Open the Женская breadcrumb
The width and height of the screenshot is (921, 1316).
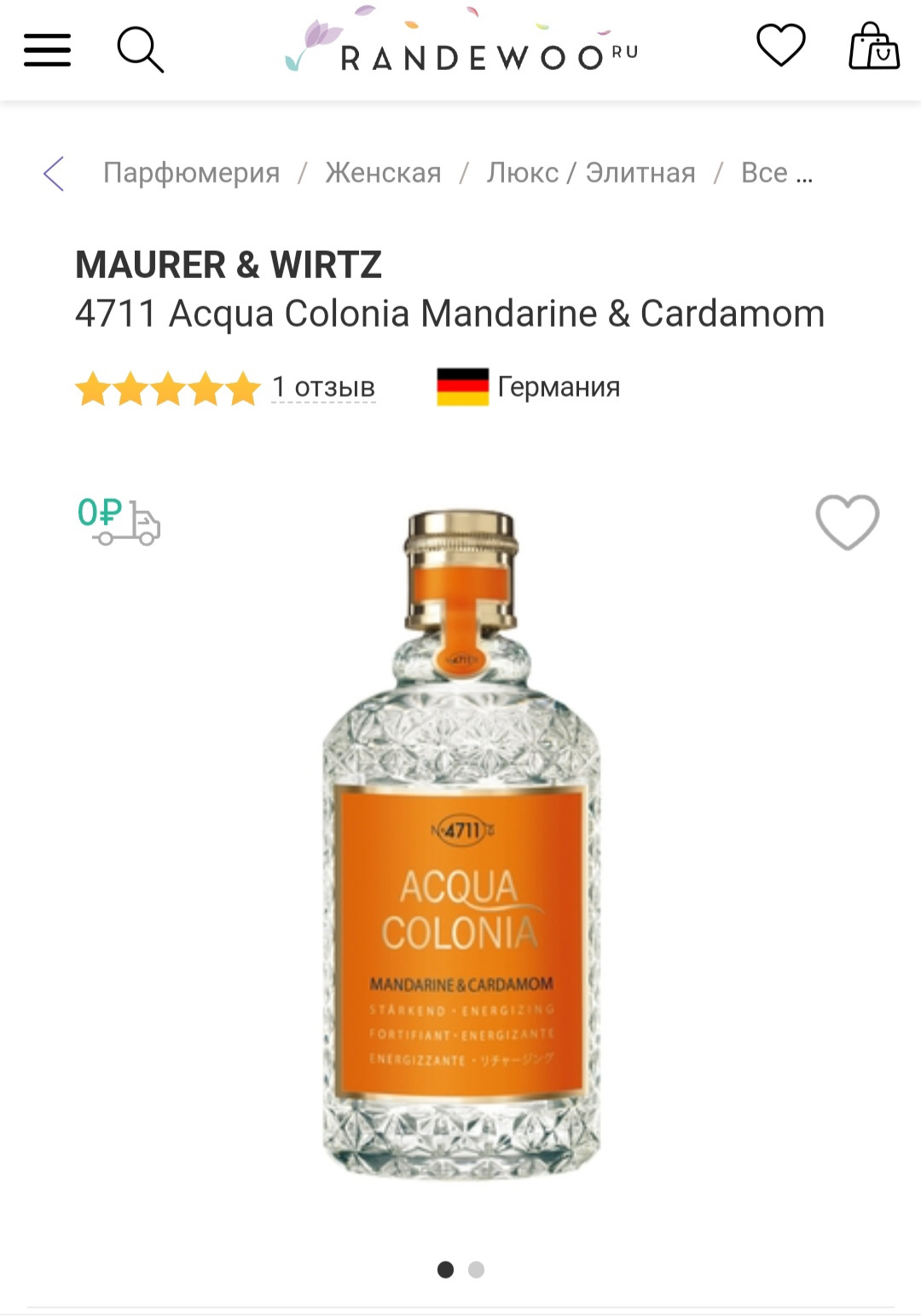point(383,173)
